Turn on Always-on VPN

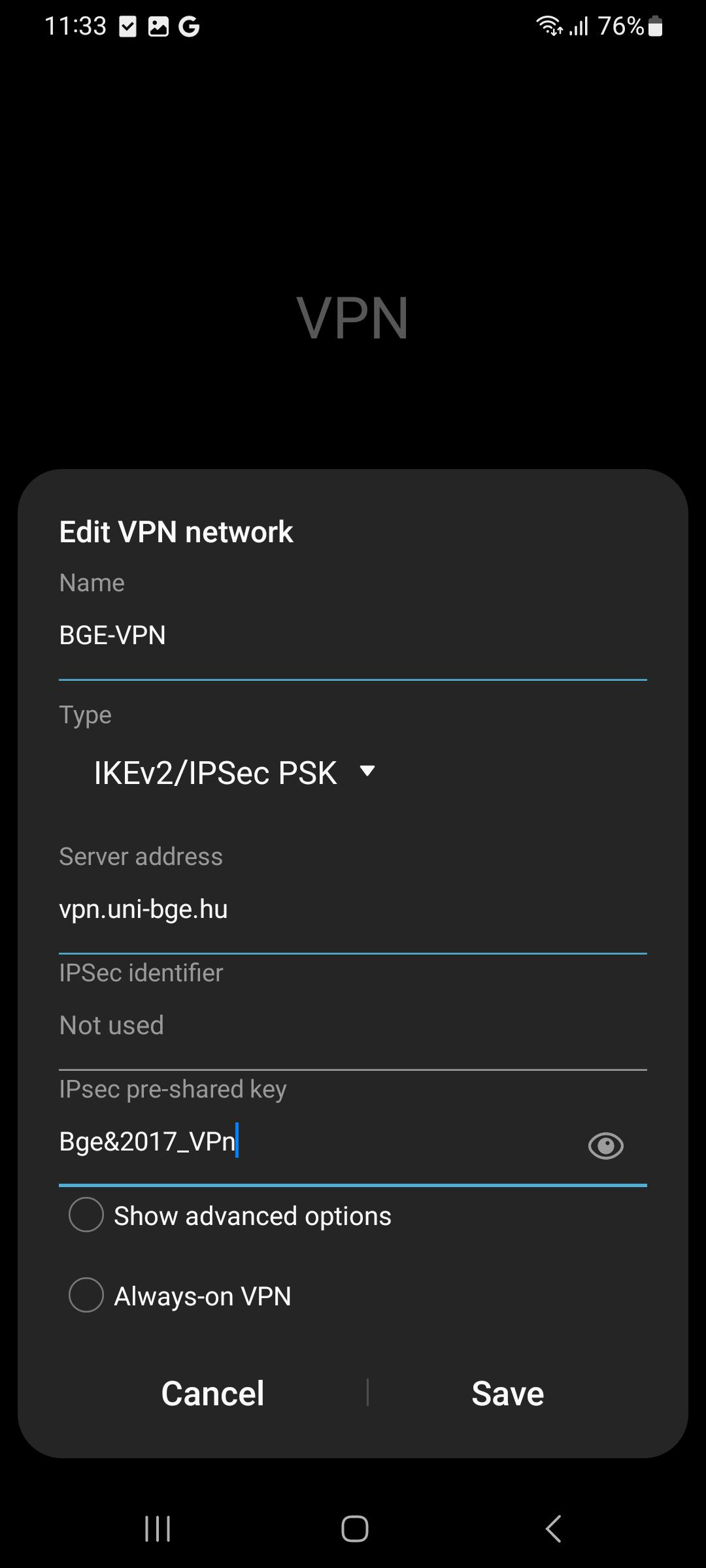click(180, 1296)
